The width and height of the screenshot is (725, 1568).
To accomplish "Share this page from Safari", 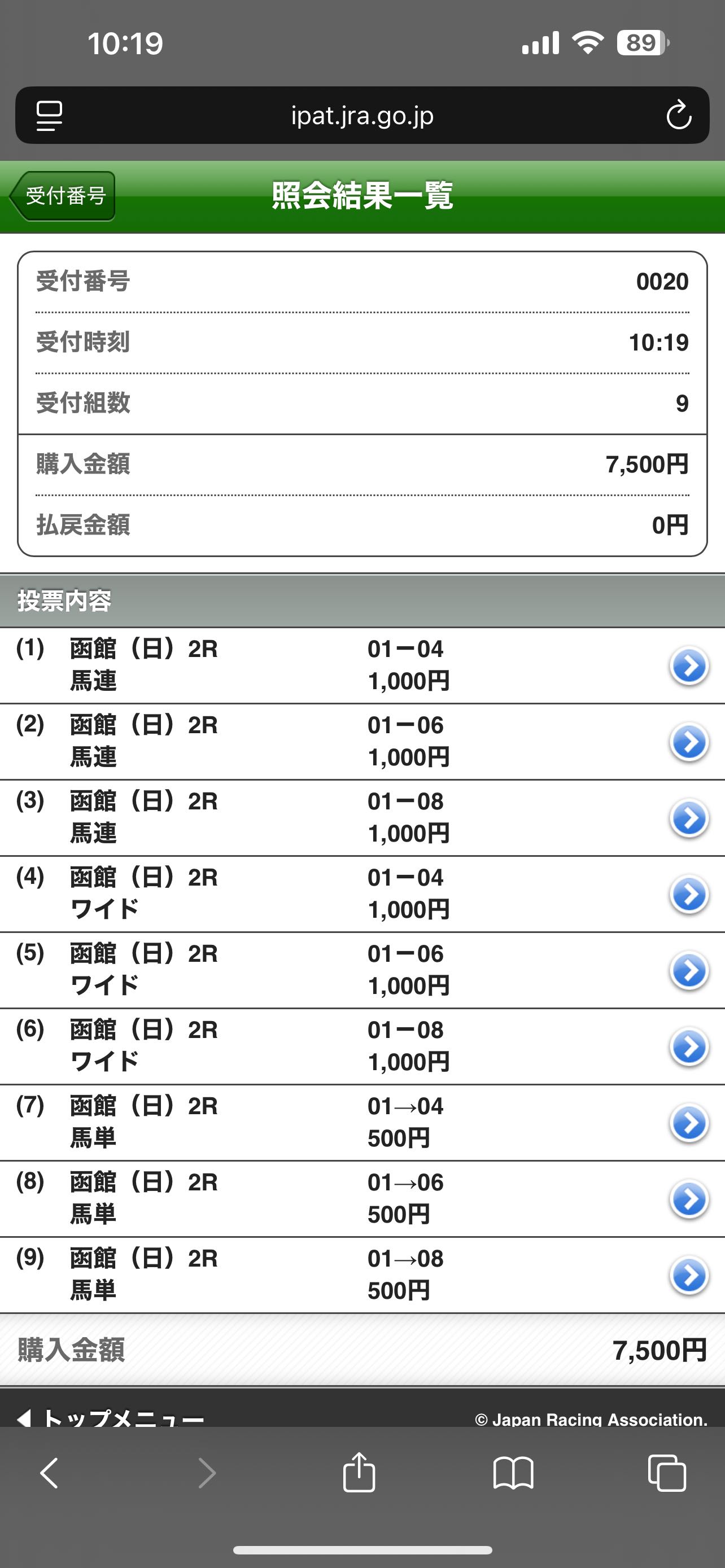I will tap(359, 1472).
